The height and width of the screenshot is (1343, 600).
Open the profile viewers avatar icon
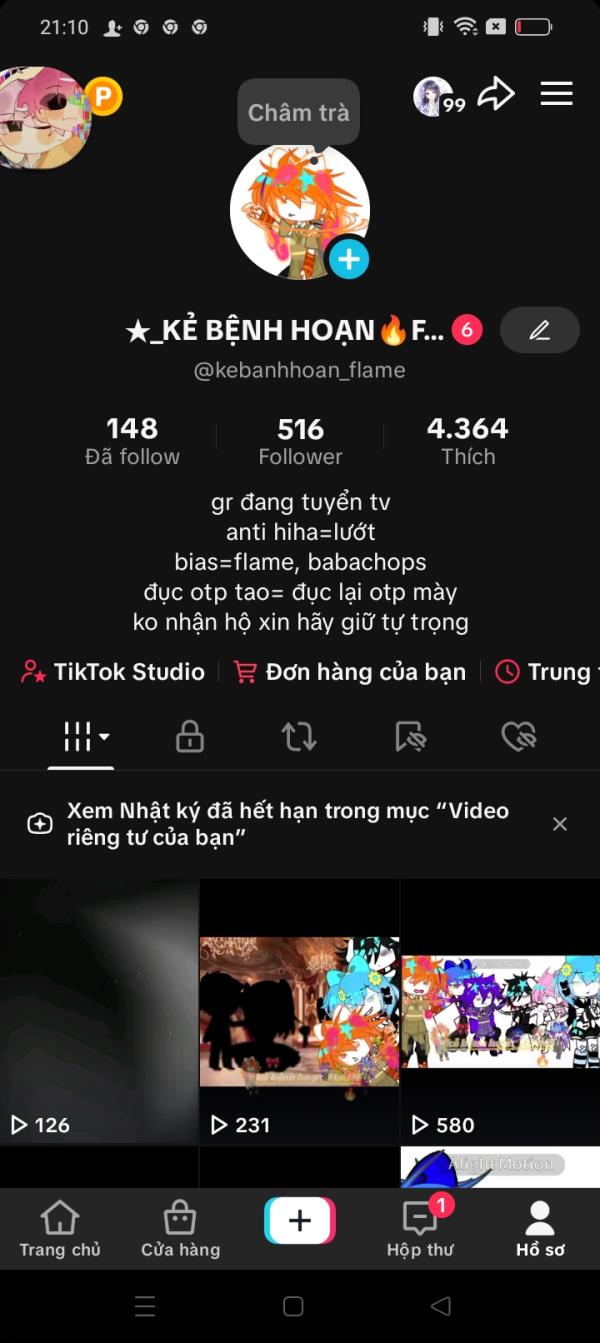click(x=435, y=96)
